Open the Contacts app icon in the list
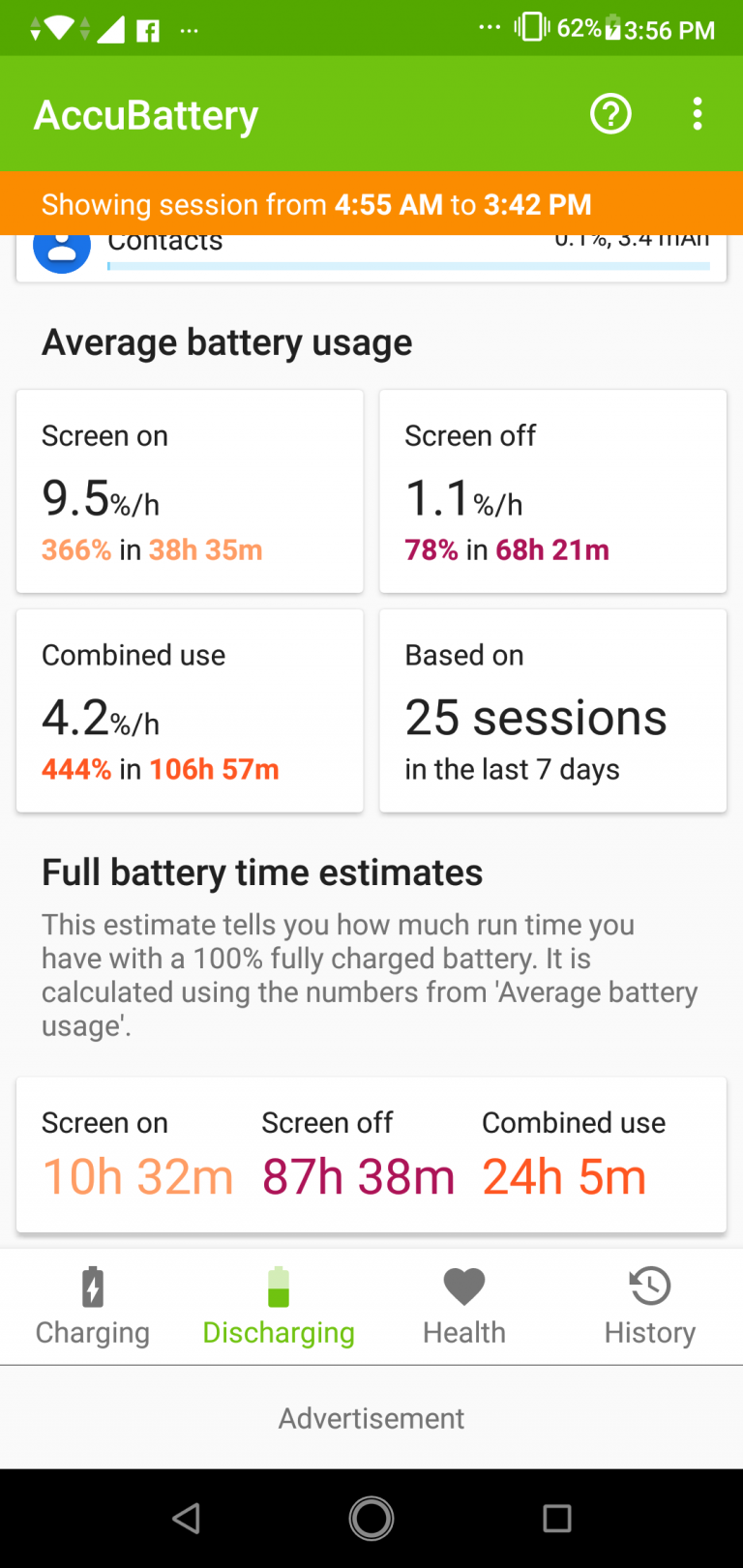Image resolution: width=743 pixels, height=1568 pixels. (x=61, y=250)
